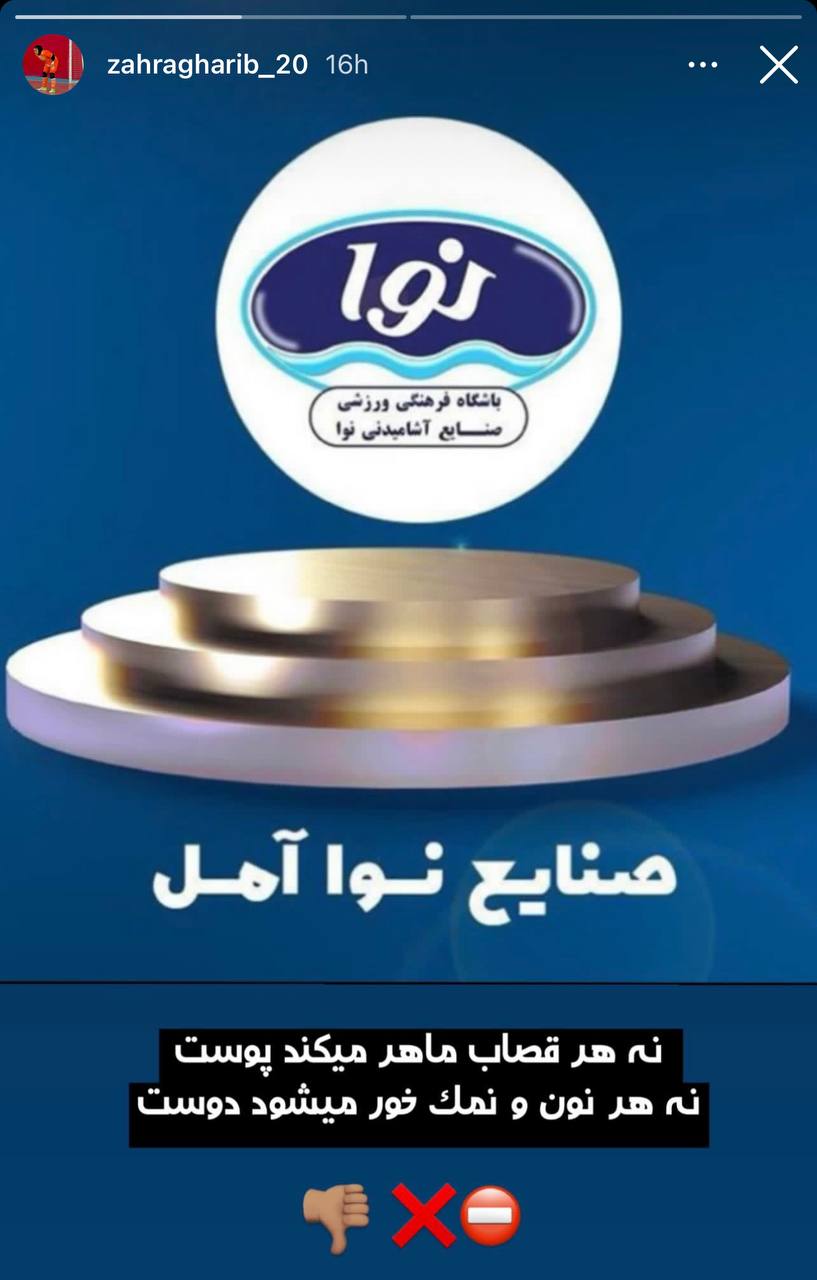Image resolution: width=817 pixels, height=1280 pixels.
Task: Open zahragharib_20's profile picture
Action: click(53, 65)
